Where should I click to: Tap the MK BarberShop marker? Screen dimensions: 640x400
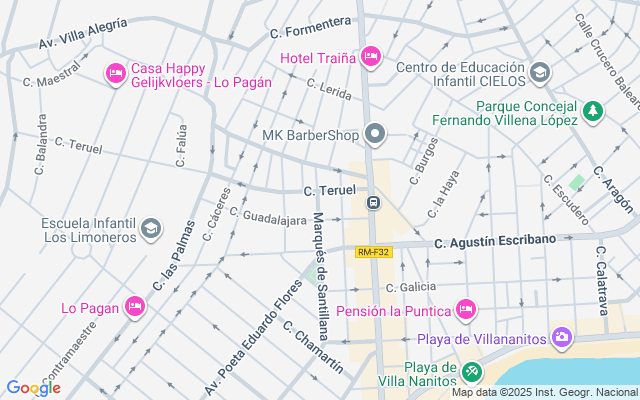click(x=376, y=133)
